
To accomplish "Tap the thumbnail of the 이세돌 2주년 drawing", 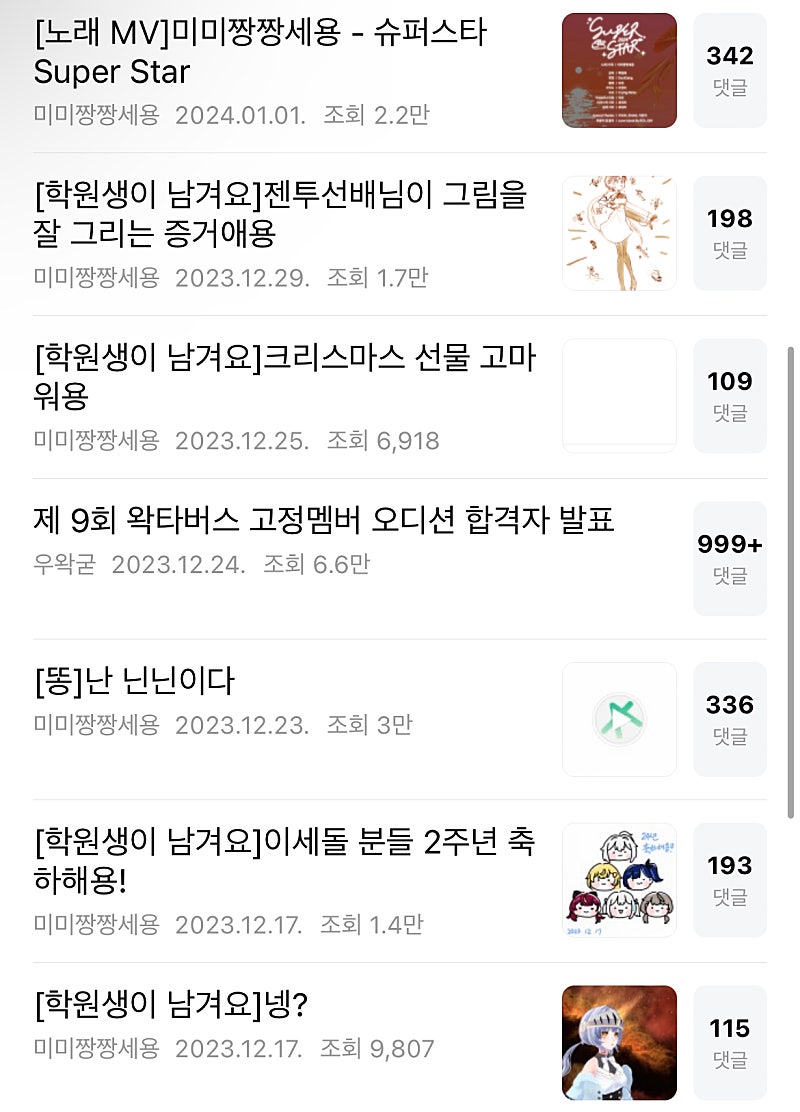I will 619,880.
